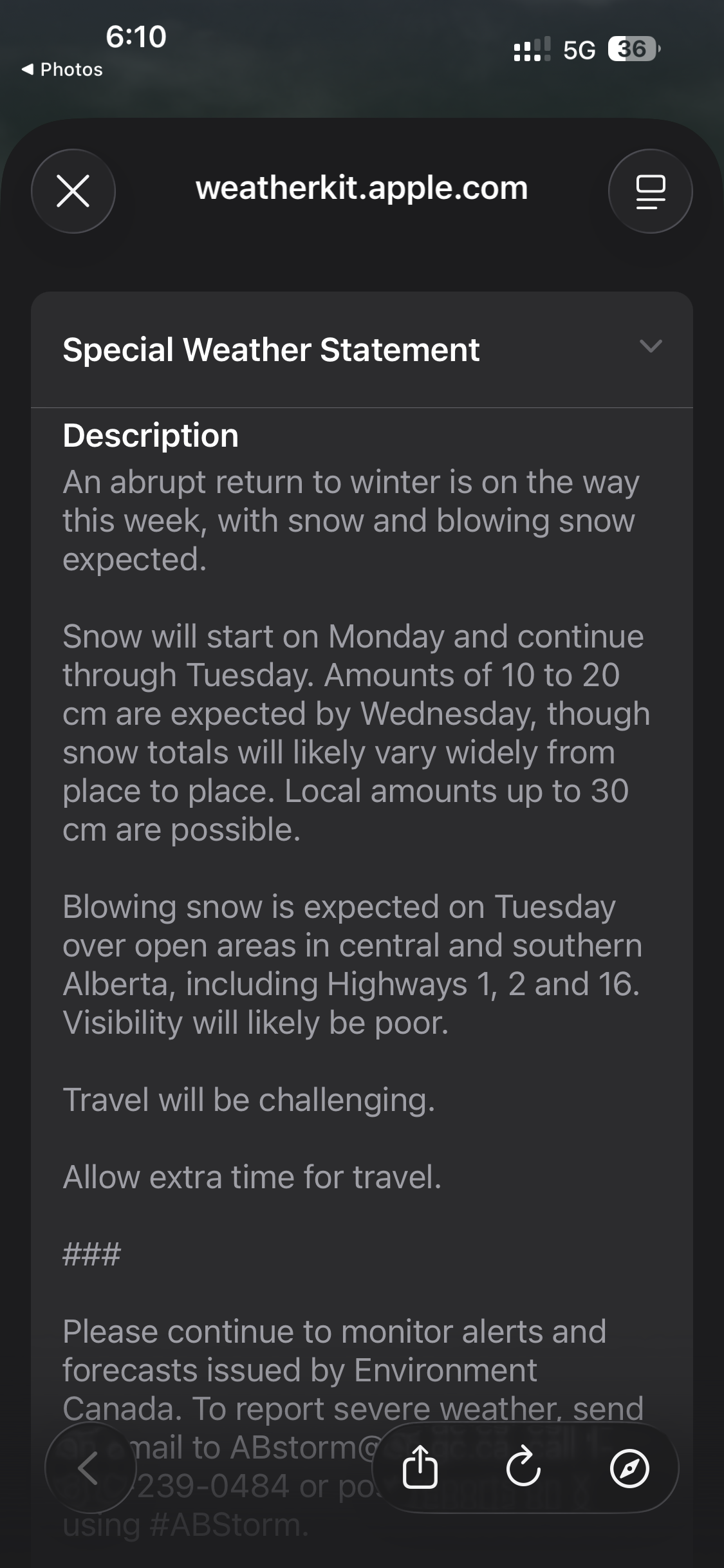Image resolution: width=724 pixels, height=1568 pixels.
Task: Return to the Photos app
Action: (62, 70)
